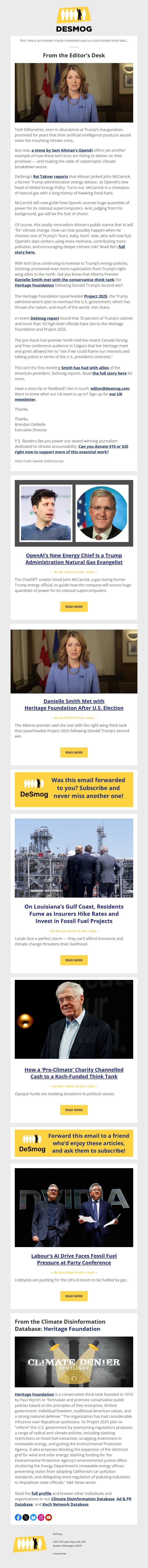Open OpenAI's New Energy Chief article headline
The image size is (148, 1568).
[x=74, y=559]
